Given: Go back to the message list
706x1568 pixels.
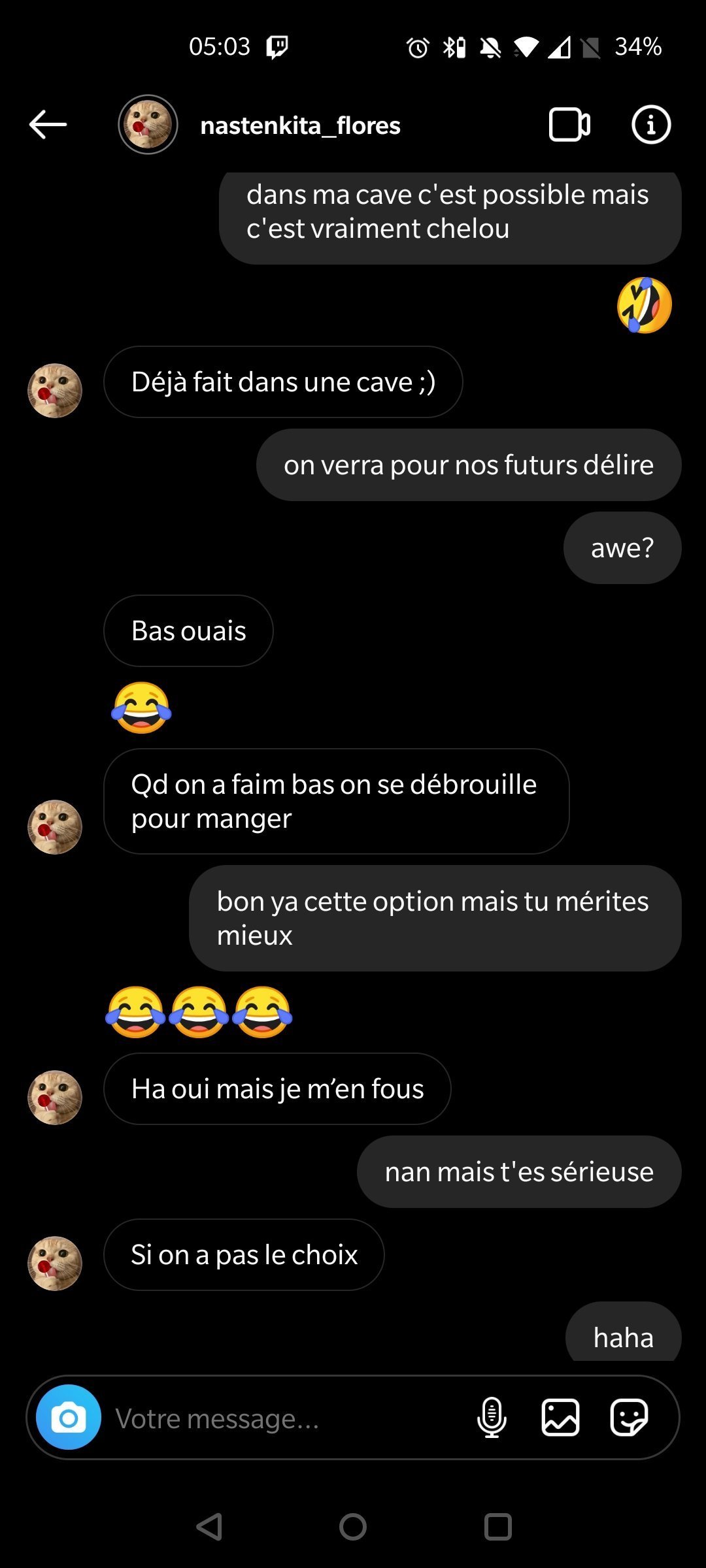Looking at the screenshot, I should point(48,124).
